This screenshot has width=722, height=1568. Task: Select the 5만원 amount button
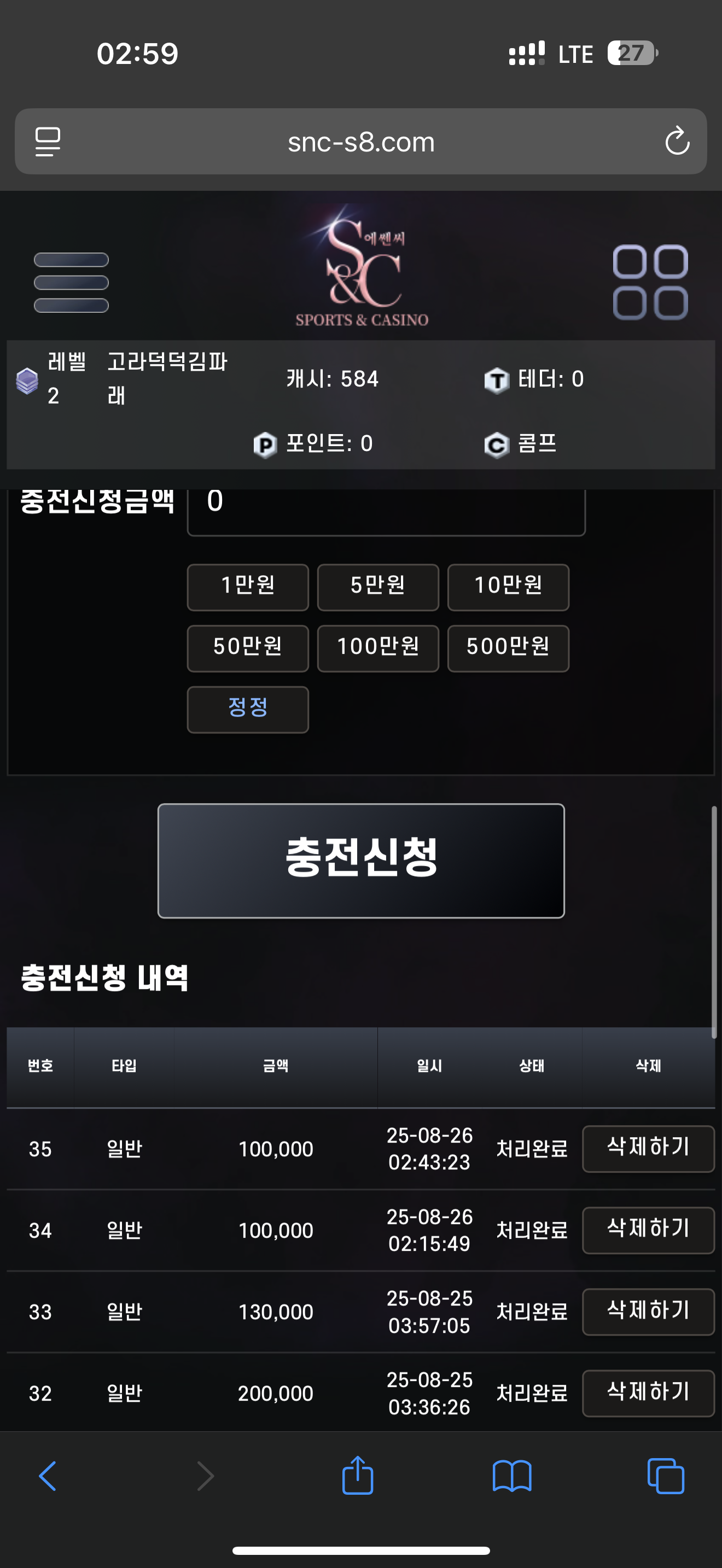point(378,587)
